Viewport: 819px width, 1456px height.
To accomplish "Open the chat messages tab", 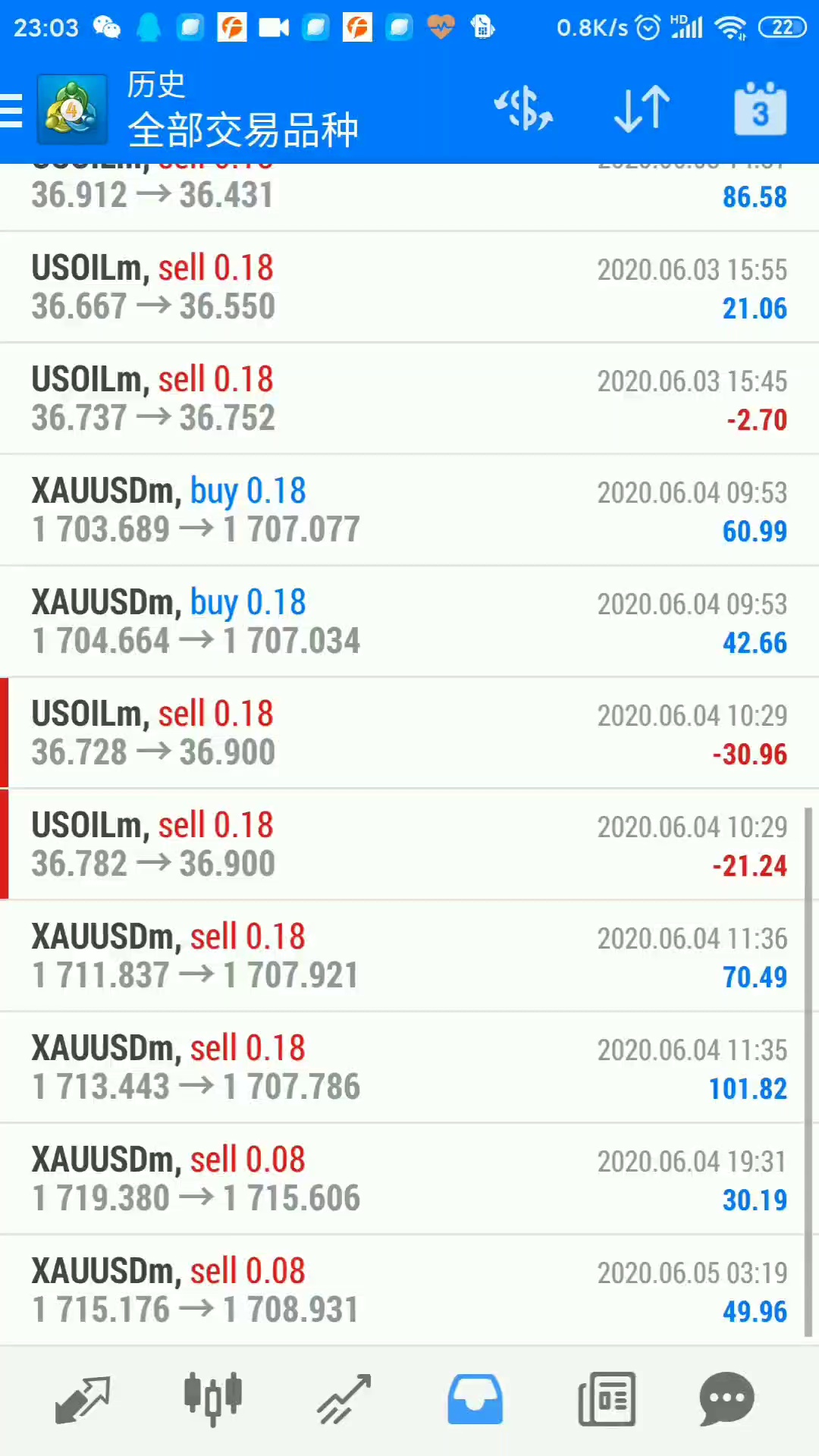I will tap(726, 1399).
